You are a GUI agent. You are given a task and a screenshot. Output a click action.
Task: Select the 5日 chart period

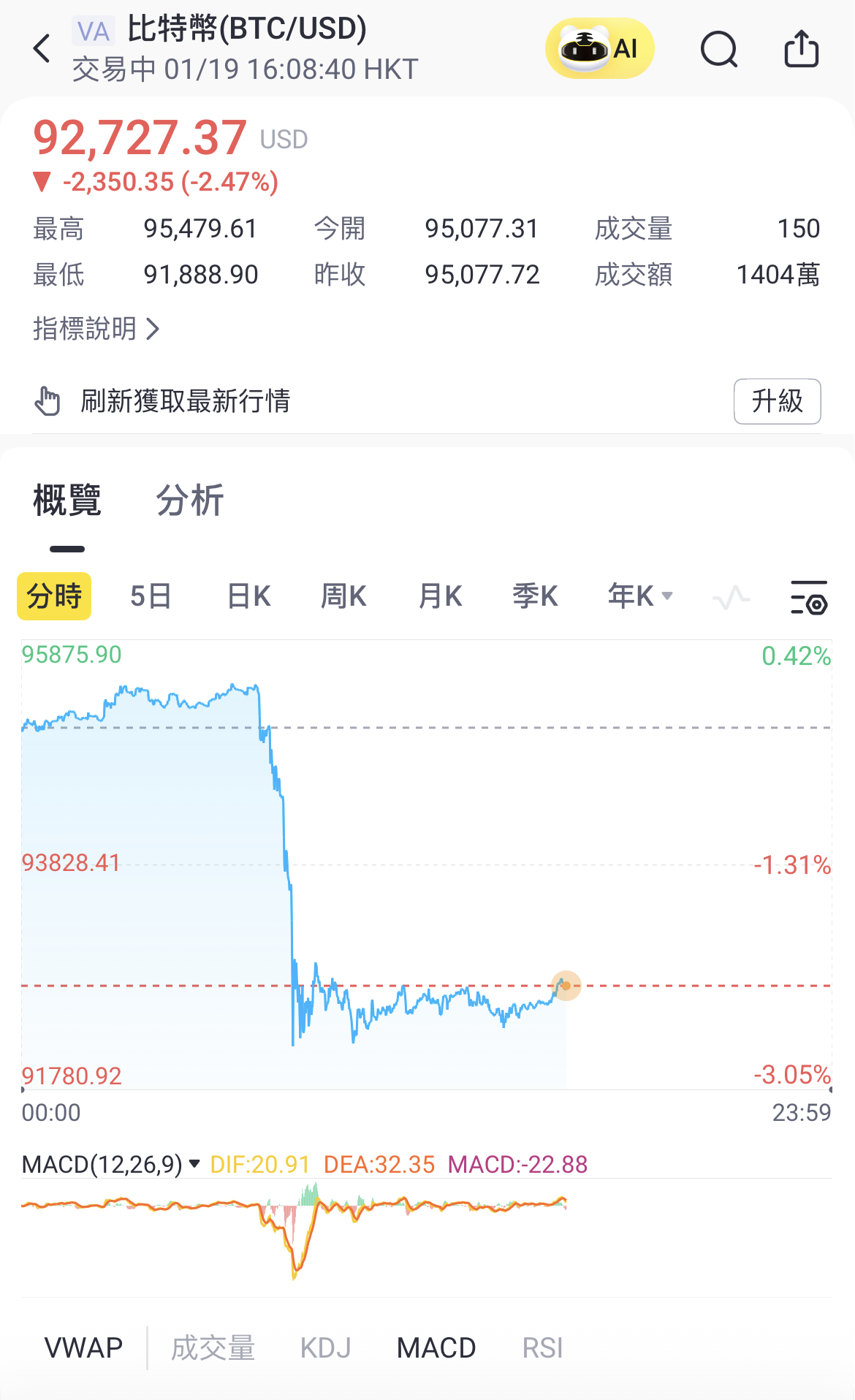pyautogui.click(x=151, y=596)
